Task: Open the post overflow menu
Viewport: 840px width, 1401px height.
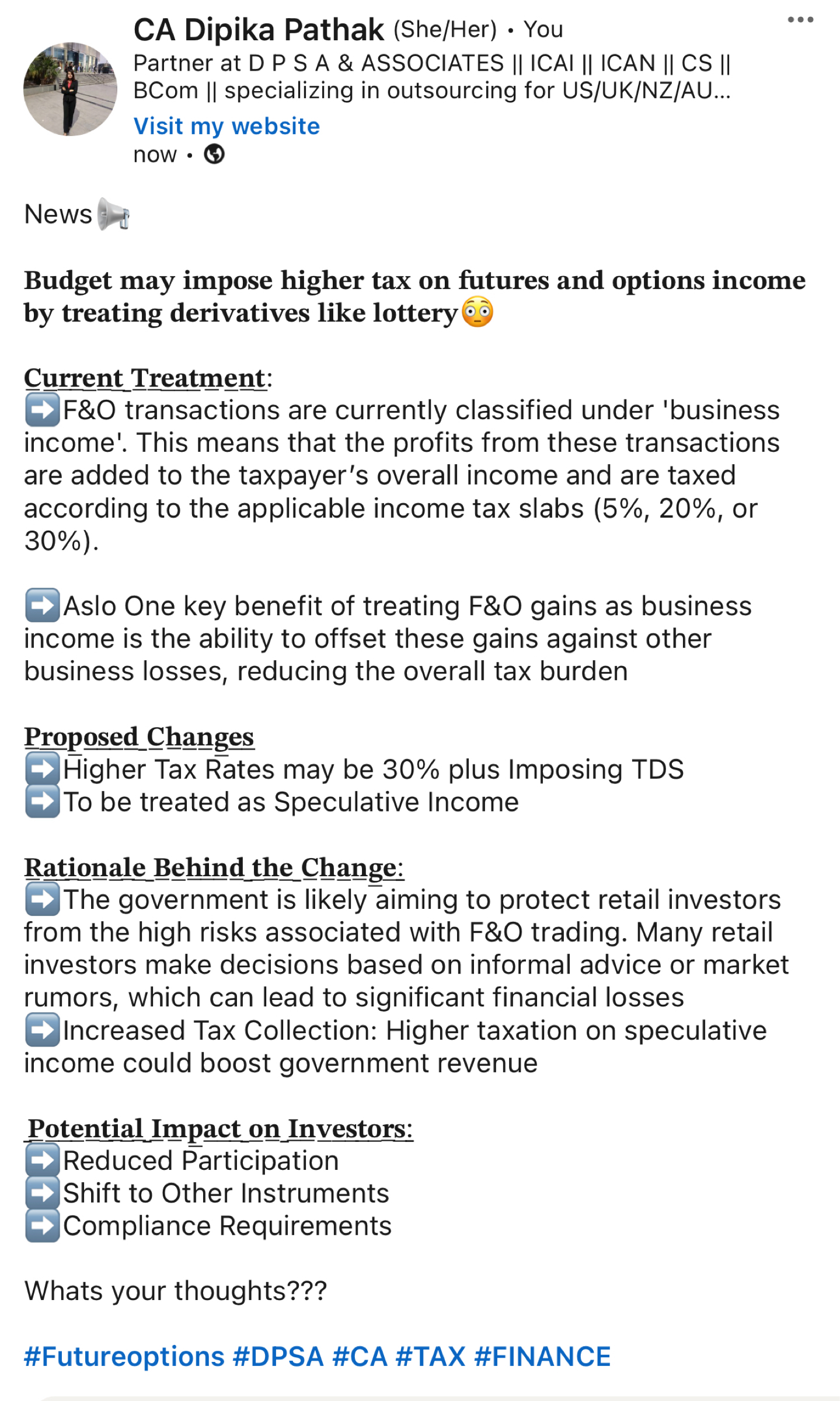Action: coord(800,20)
